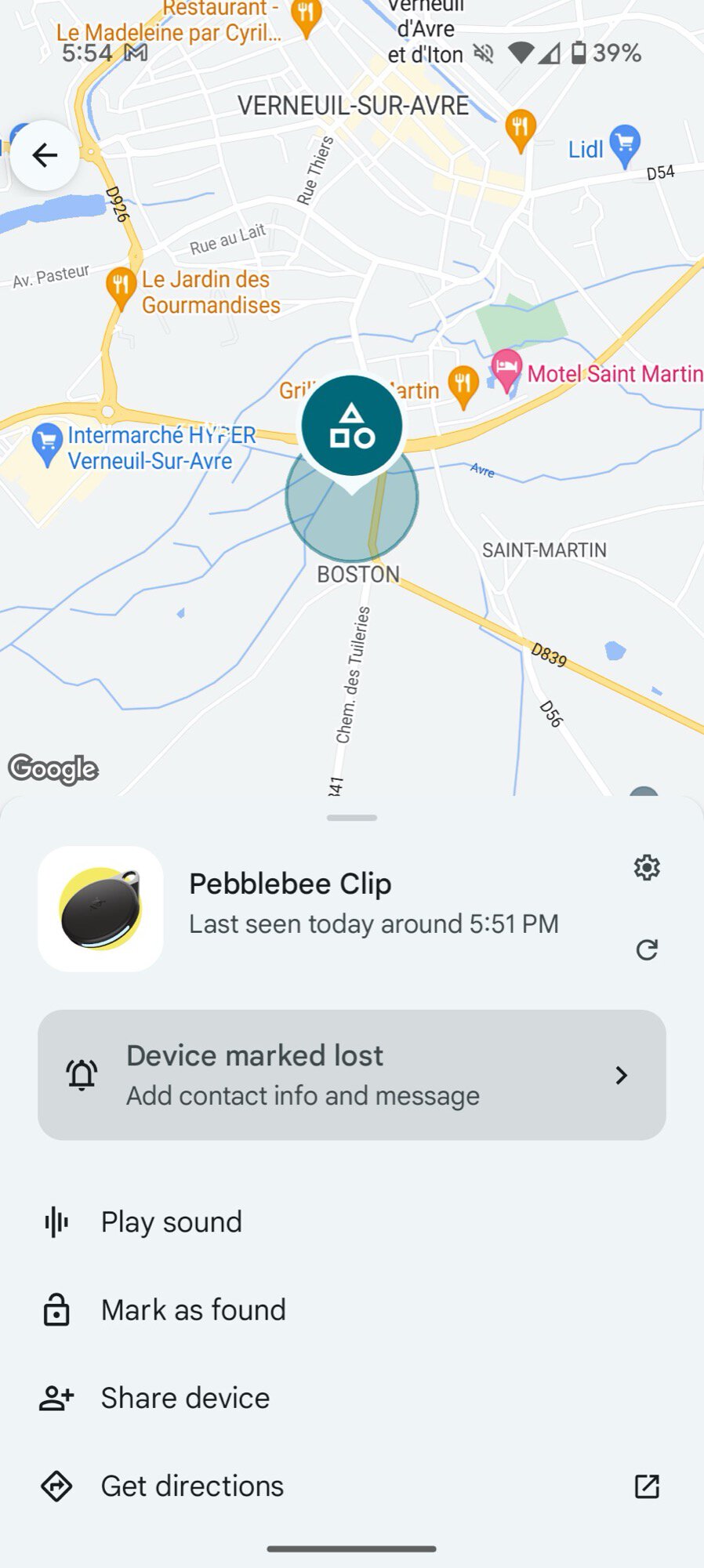
Task: Select Motel Saint Martin on the map
Action: (x=506, y=368)
